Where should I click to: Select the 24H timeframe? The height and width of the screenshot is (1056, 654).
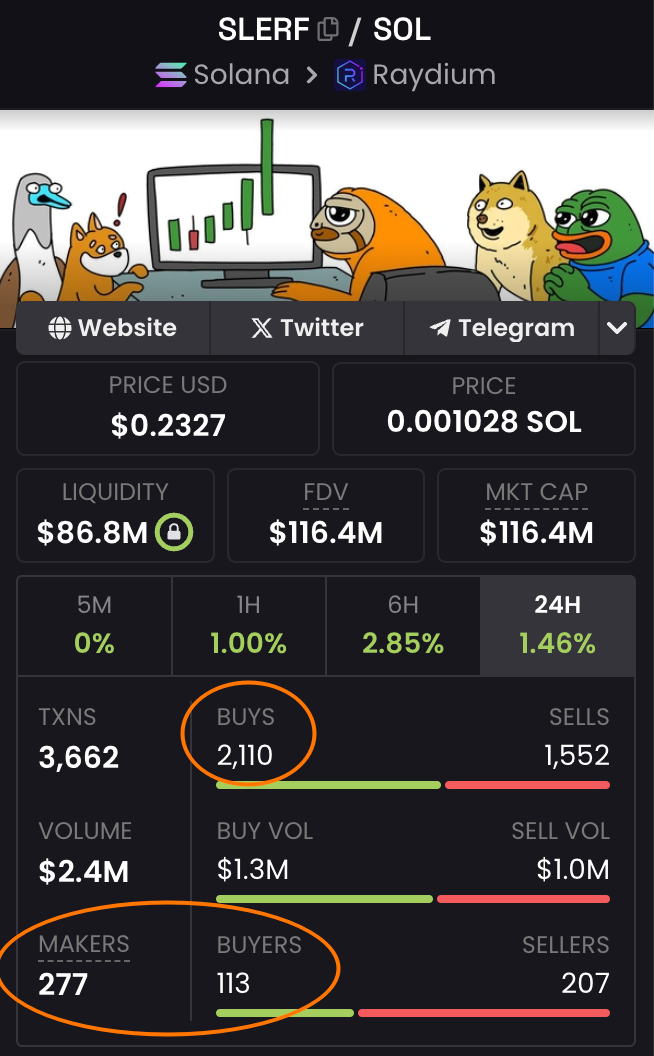558,626
